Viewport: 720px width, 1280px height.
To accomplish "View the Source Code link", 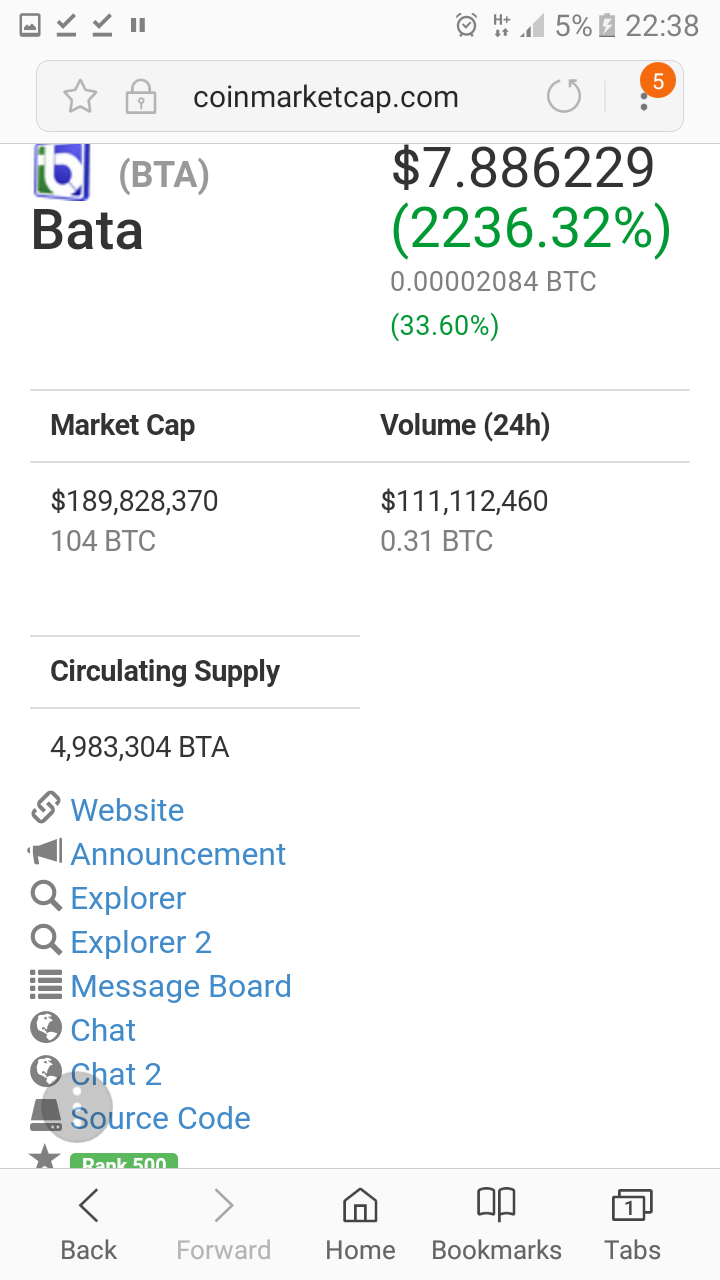I will 161,1118.
